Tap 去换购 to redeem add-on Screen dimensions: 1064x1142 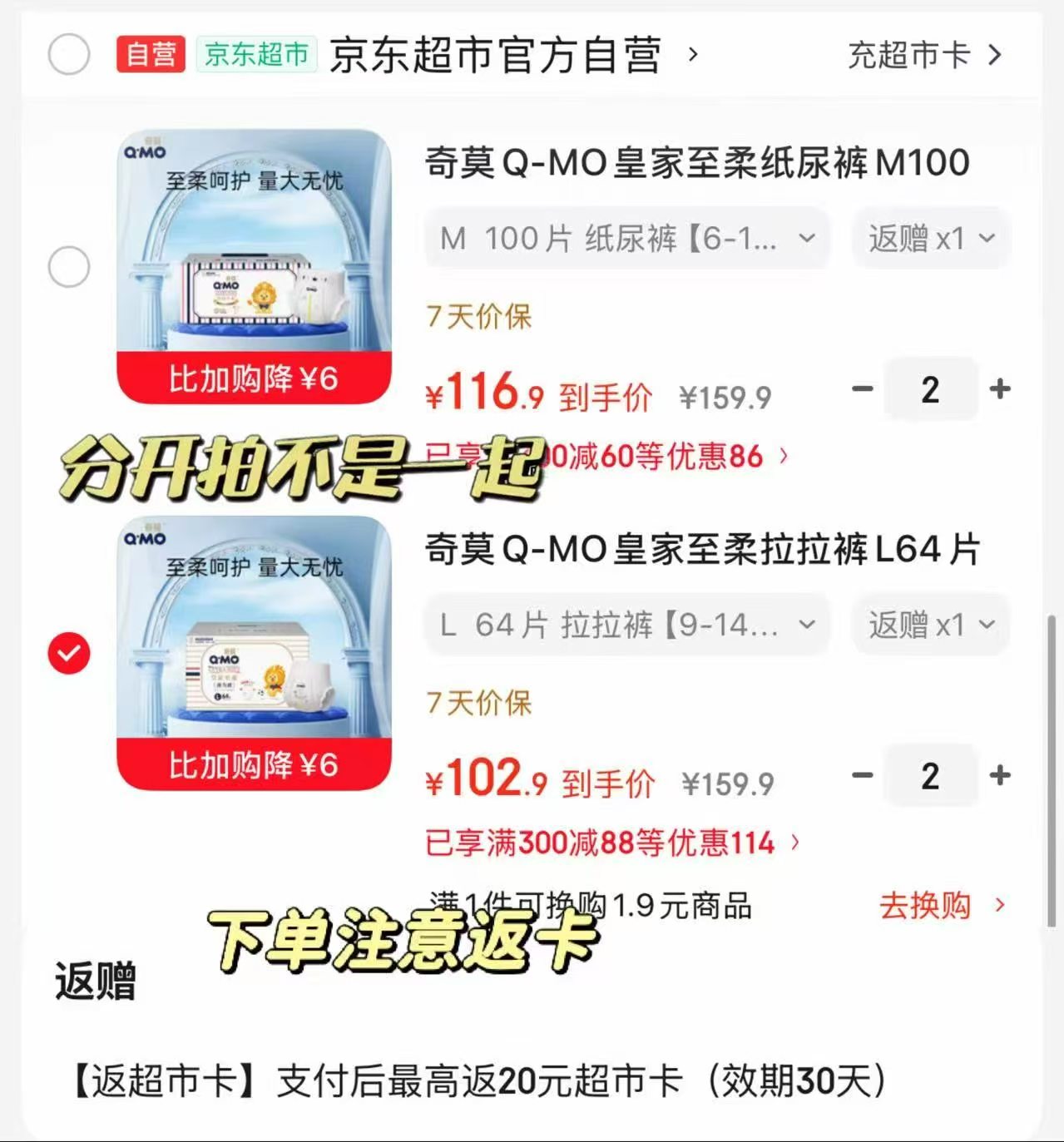click(x=942, y=905)
